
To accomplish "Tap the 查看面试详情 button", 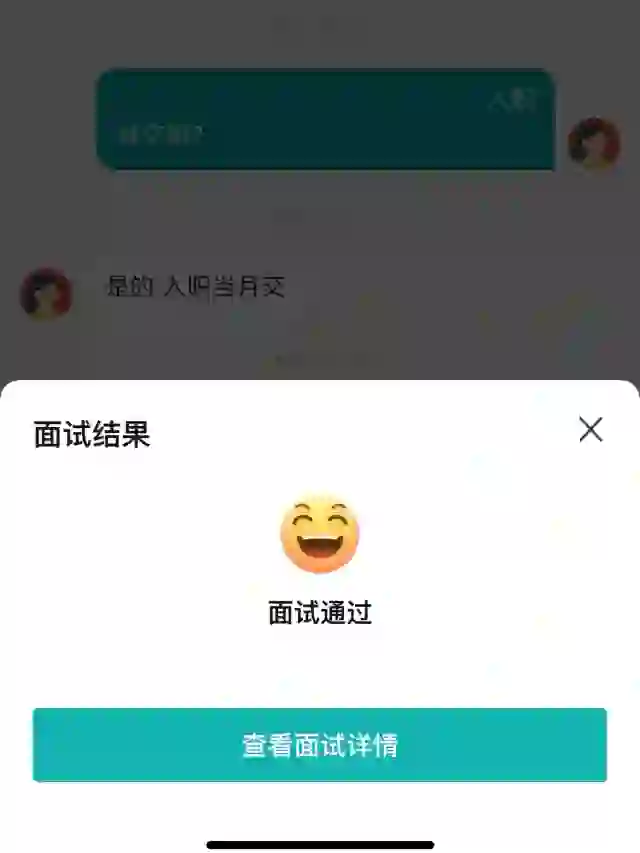I will (320, 745).
